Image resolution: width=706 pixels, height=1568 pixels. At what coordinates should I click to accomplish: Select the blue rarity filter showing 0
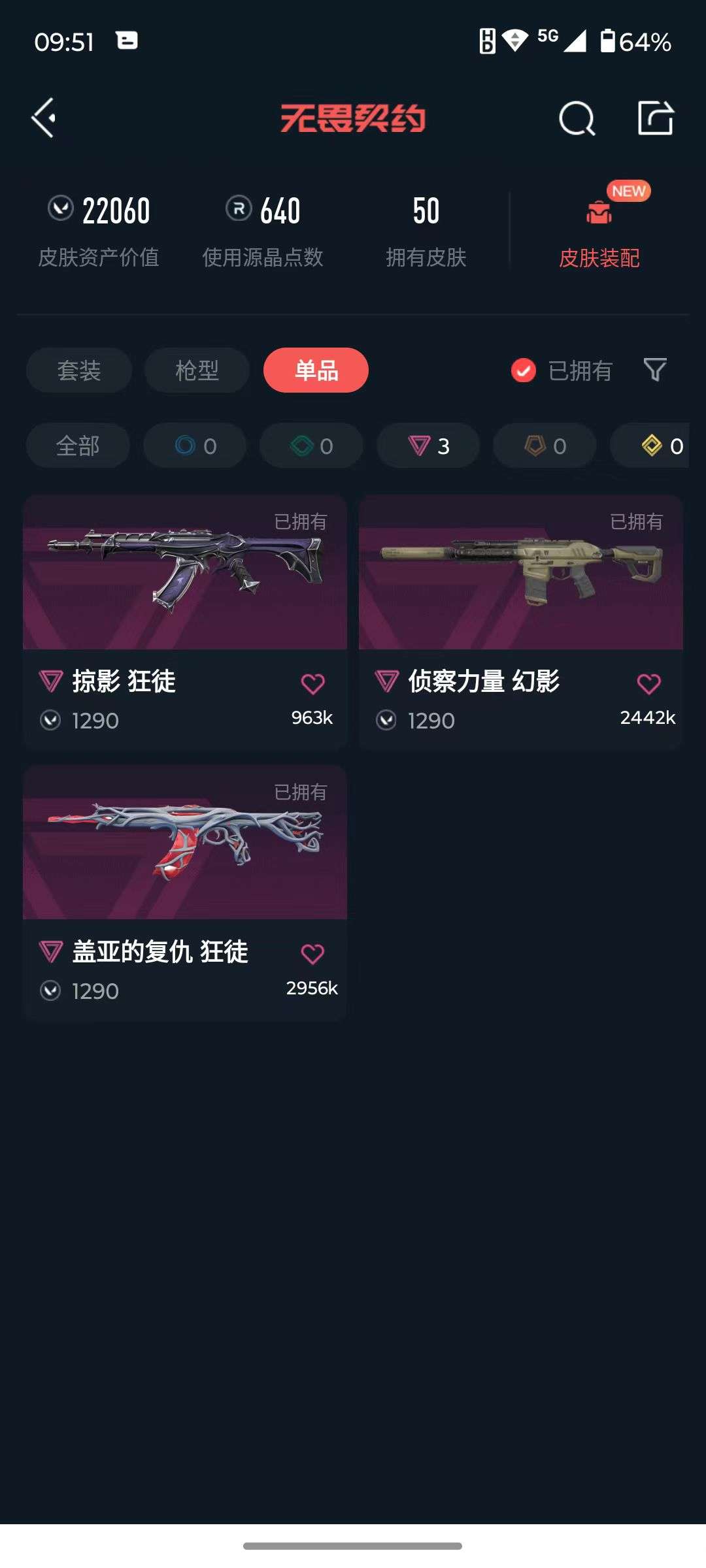click(194, 446)
